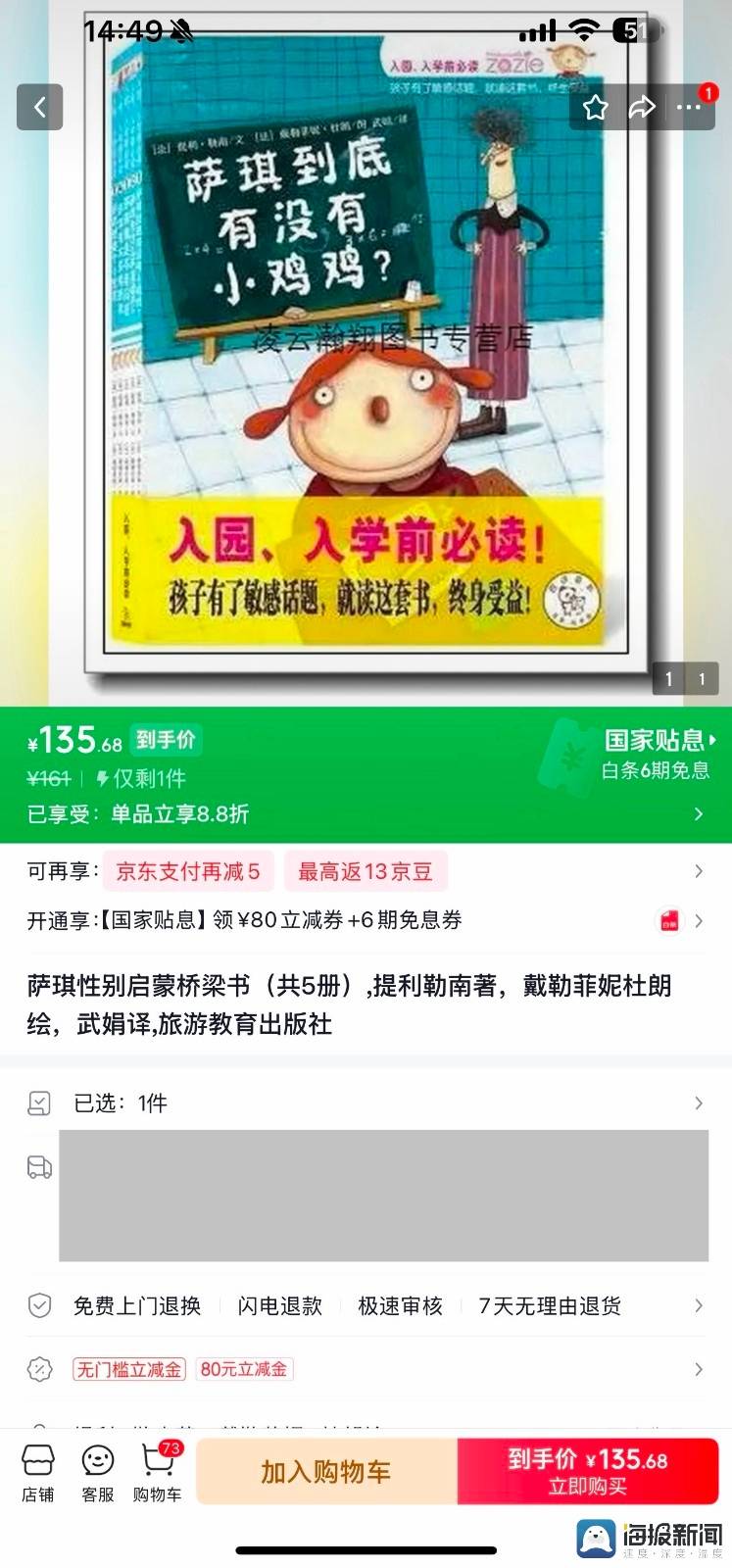Viewport: 732px width, 1568px height.
Task: Tap 加入购物车 to add the item
Action: tap(326, 1471)
